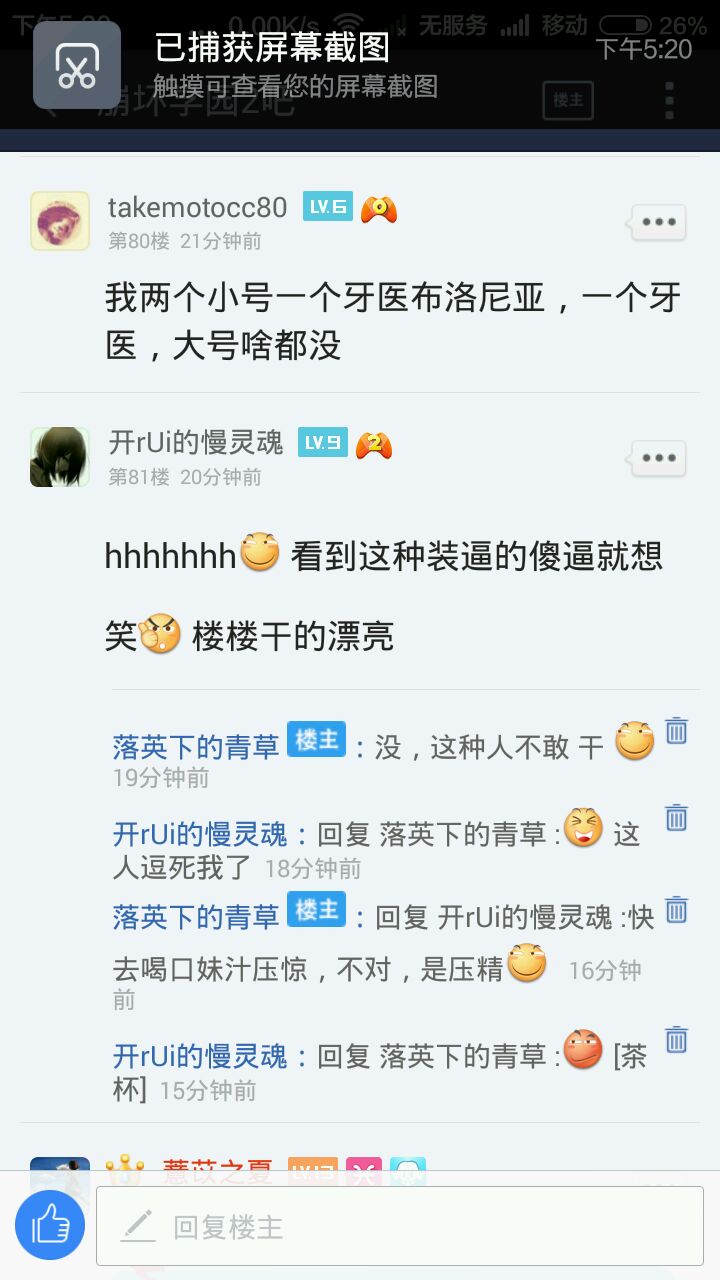This screenshot has height=1280, width=720.
Task: View takemotocc80's profile avatar
Action: click(60, 221)
